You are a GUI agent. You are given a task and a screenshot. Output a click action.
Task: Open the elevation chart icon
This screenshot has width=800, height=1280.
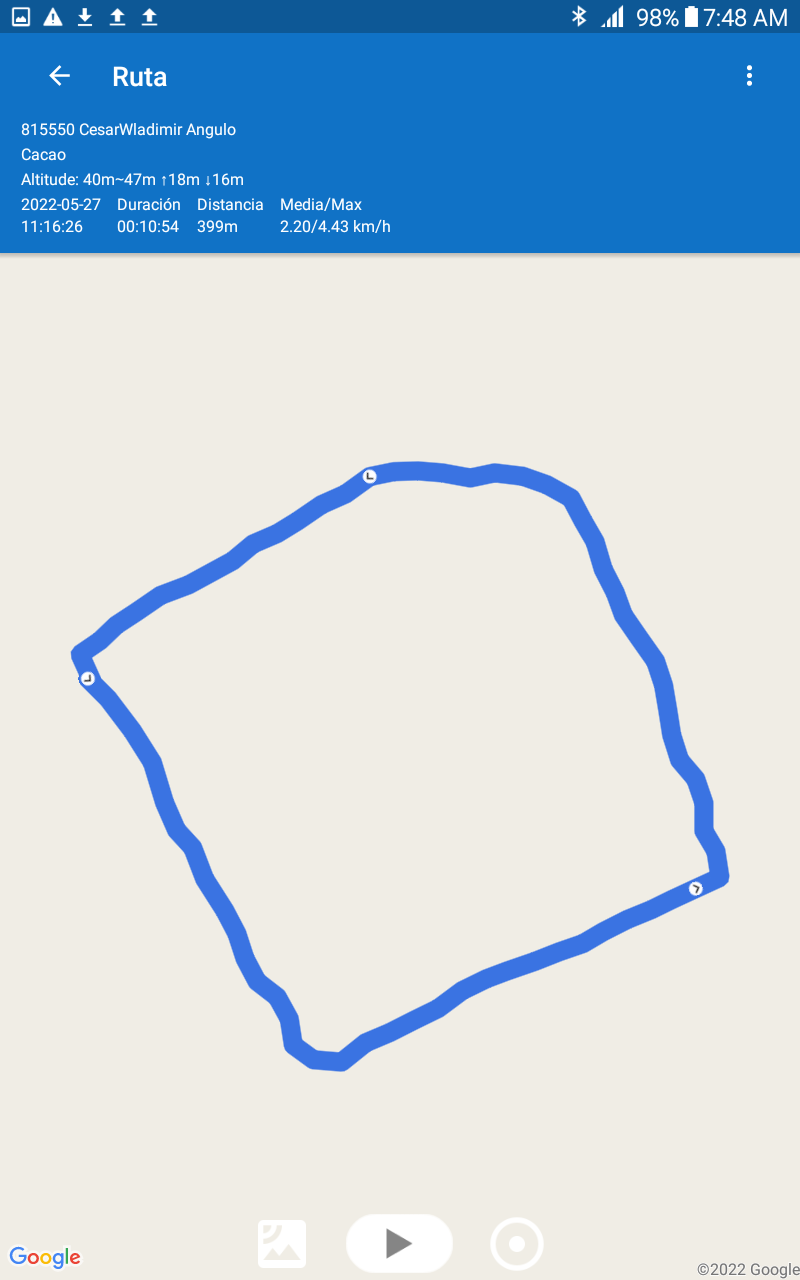pyautogui.click(x=282, y=1244)
